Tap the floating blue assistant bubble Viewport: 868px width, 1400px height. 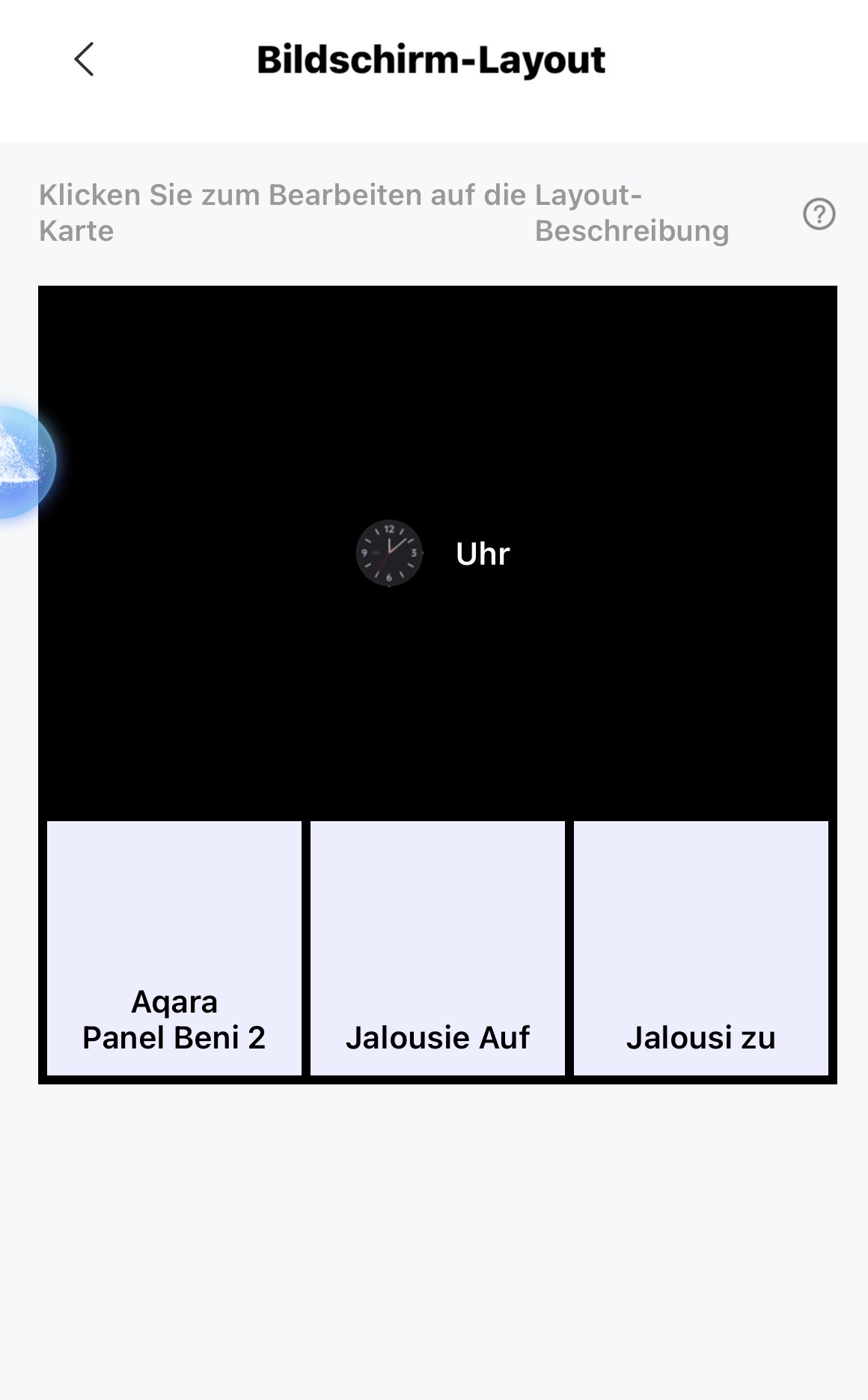click(x=24, y=462)
